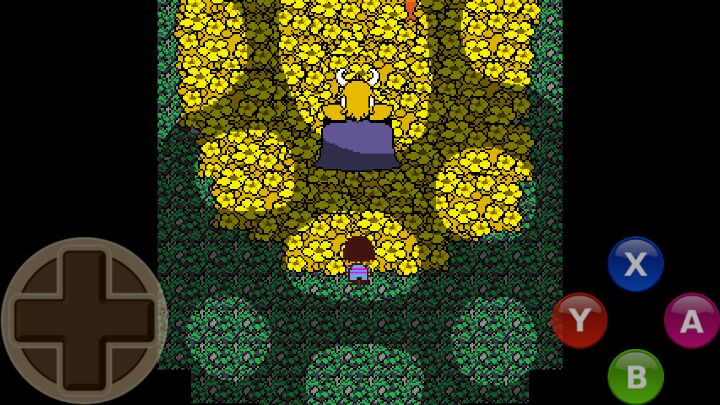Image resolution: width=720 pixels, height=405 pixels.
Task: Tap the left arm of the D-pad
Action: 37,320
